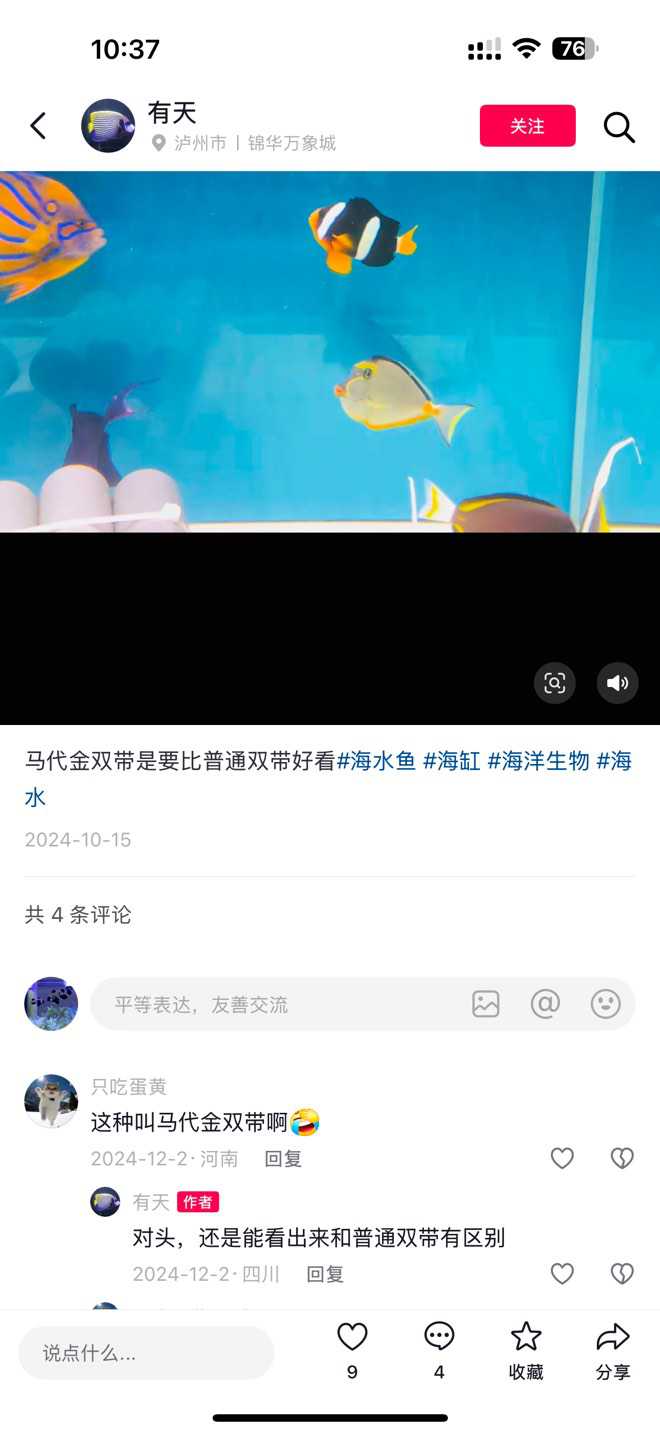
Task: Tap the image search scan icon on video
Action: click(554, 683)
